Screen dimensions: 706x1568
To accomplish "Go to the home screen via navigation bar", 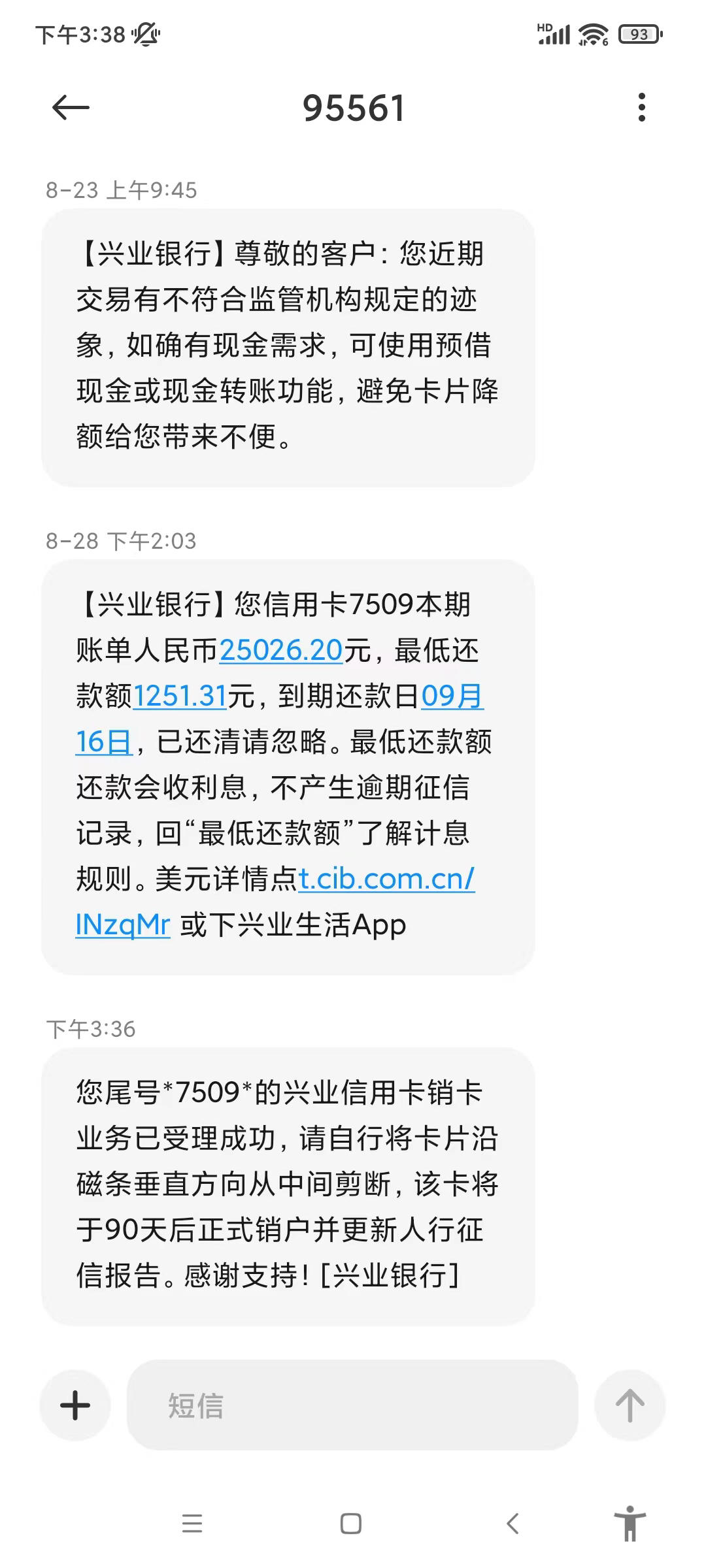I will click(351, 1524).
